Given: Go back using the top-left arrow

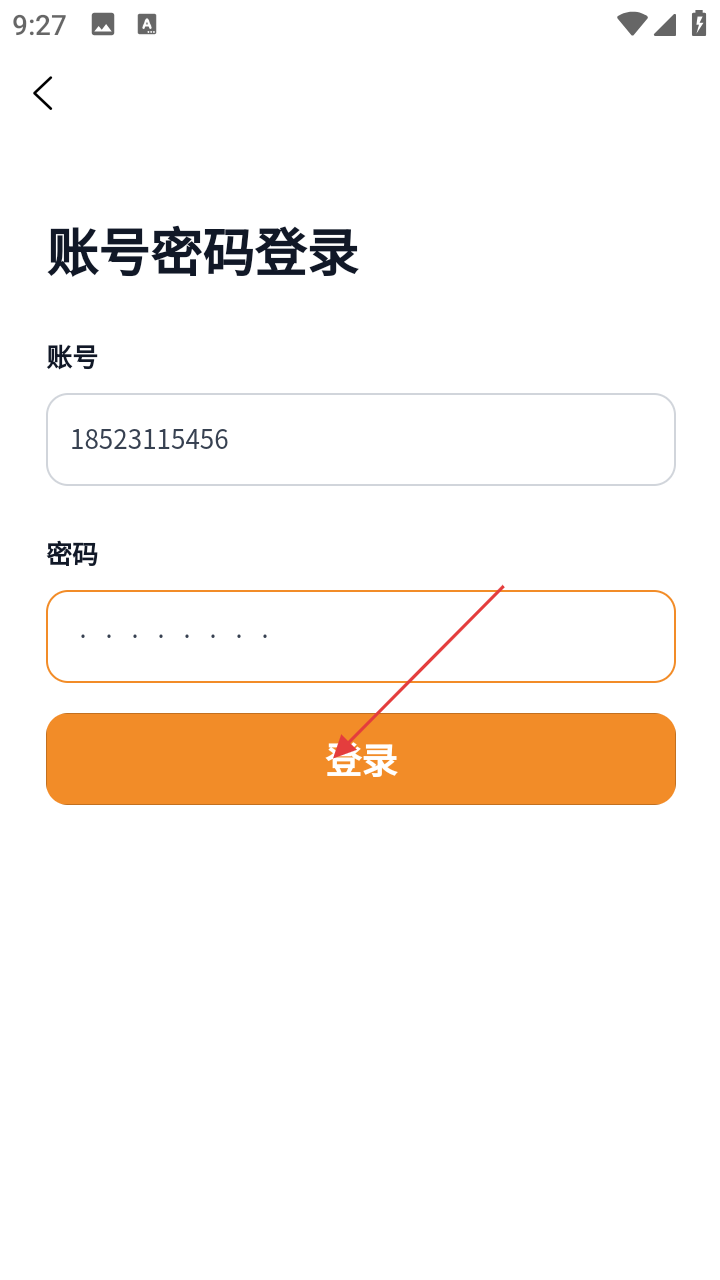Looking at the screenshot, I should click(x=42, y=93).
